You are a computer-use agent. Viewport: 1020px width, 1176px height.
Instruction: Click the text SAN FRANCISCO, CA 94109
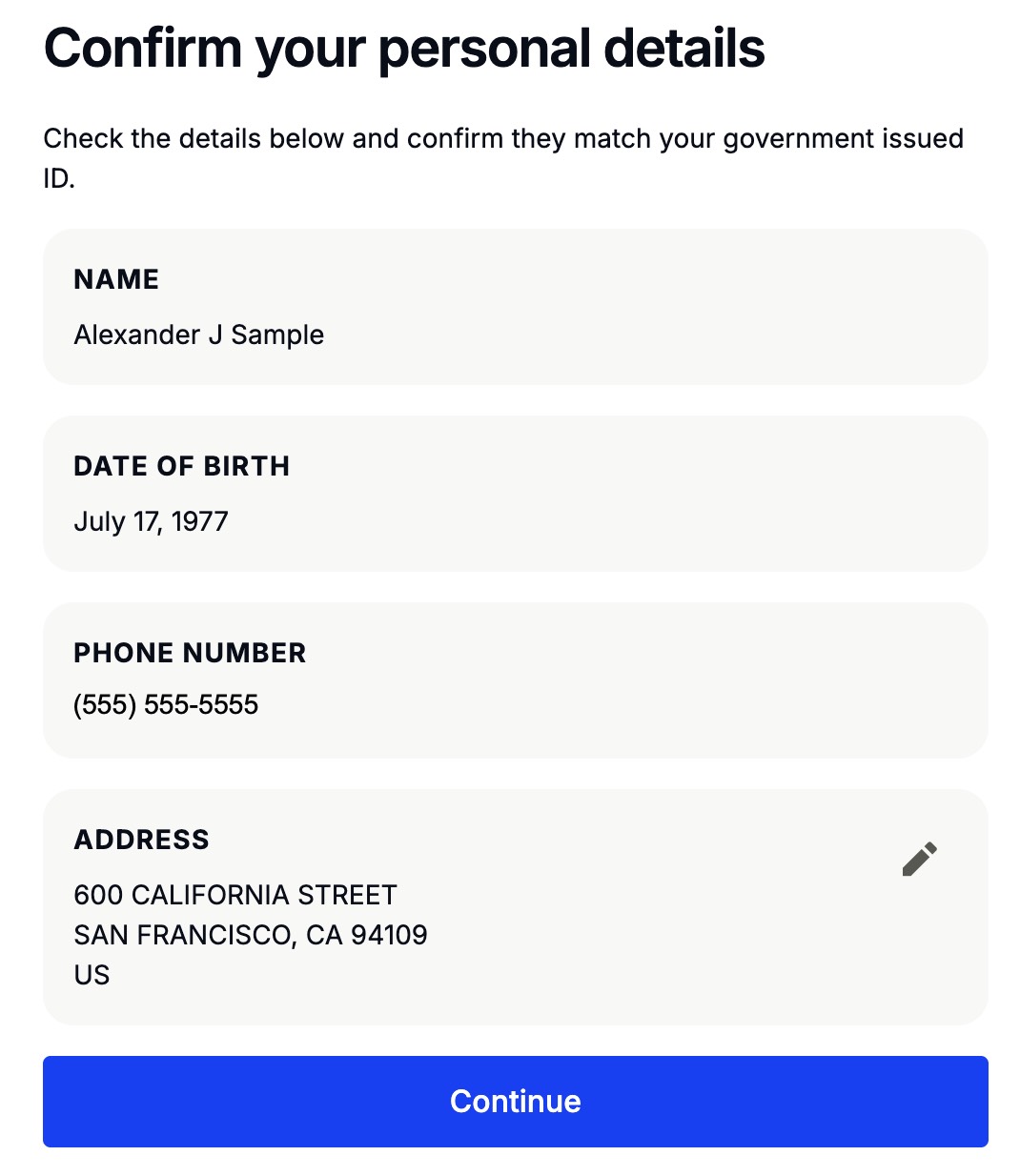[251, 935]
